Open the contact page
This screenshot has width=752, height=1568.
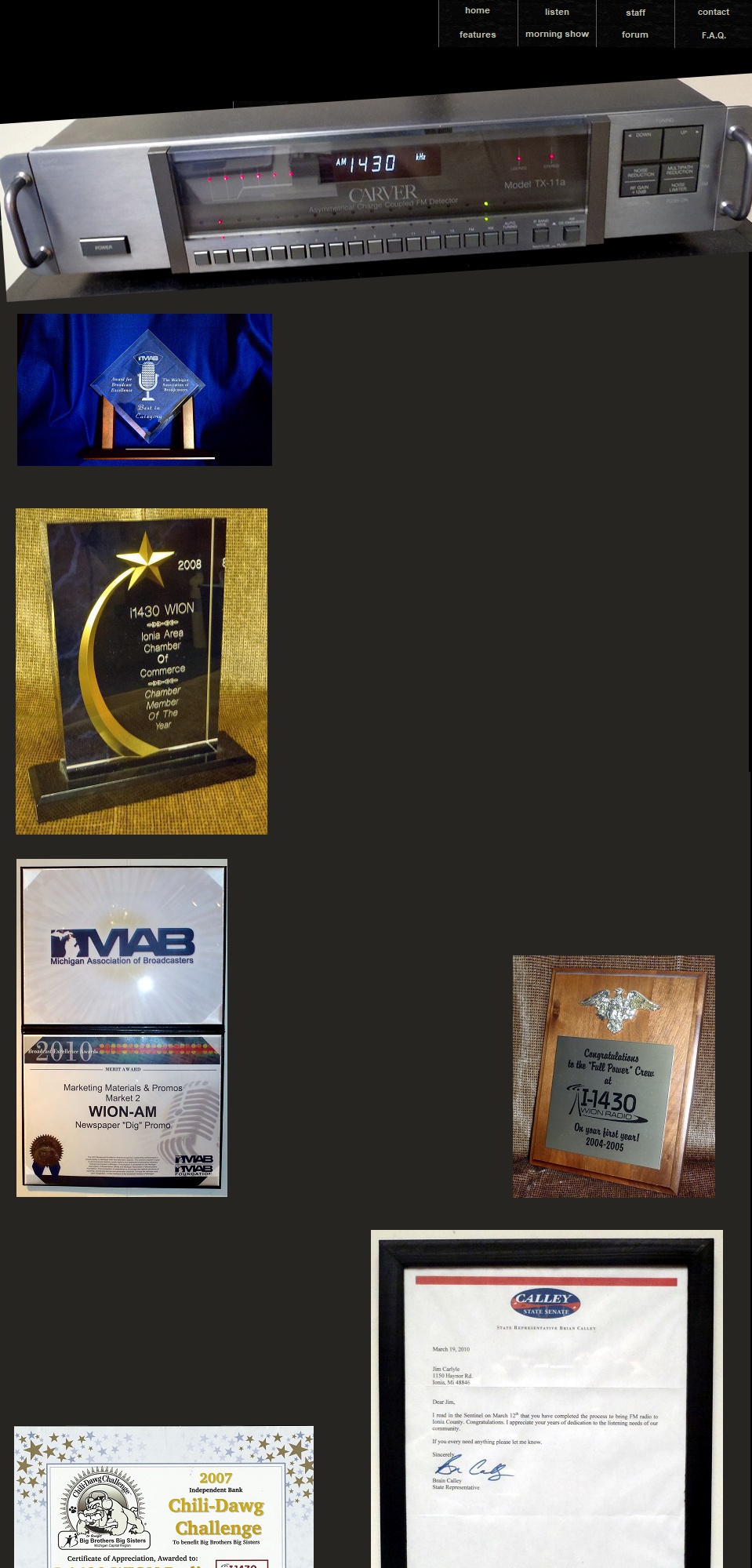tap(713, 12)
